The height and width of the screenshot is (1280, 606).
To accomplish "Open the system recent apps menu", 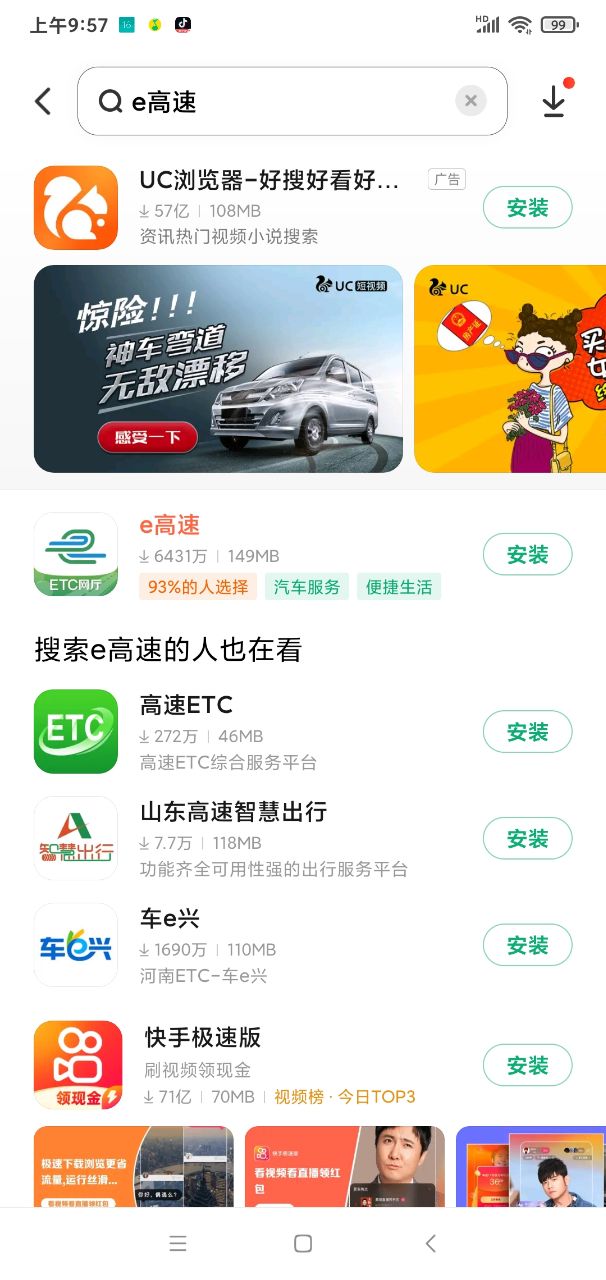I will click(178, 1243).
